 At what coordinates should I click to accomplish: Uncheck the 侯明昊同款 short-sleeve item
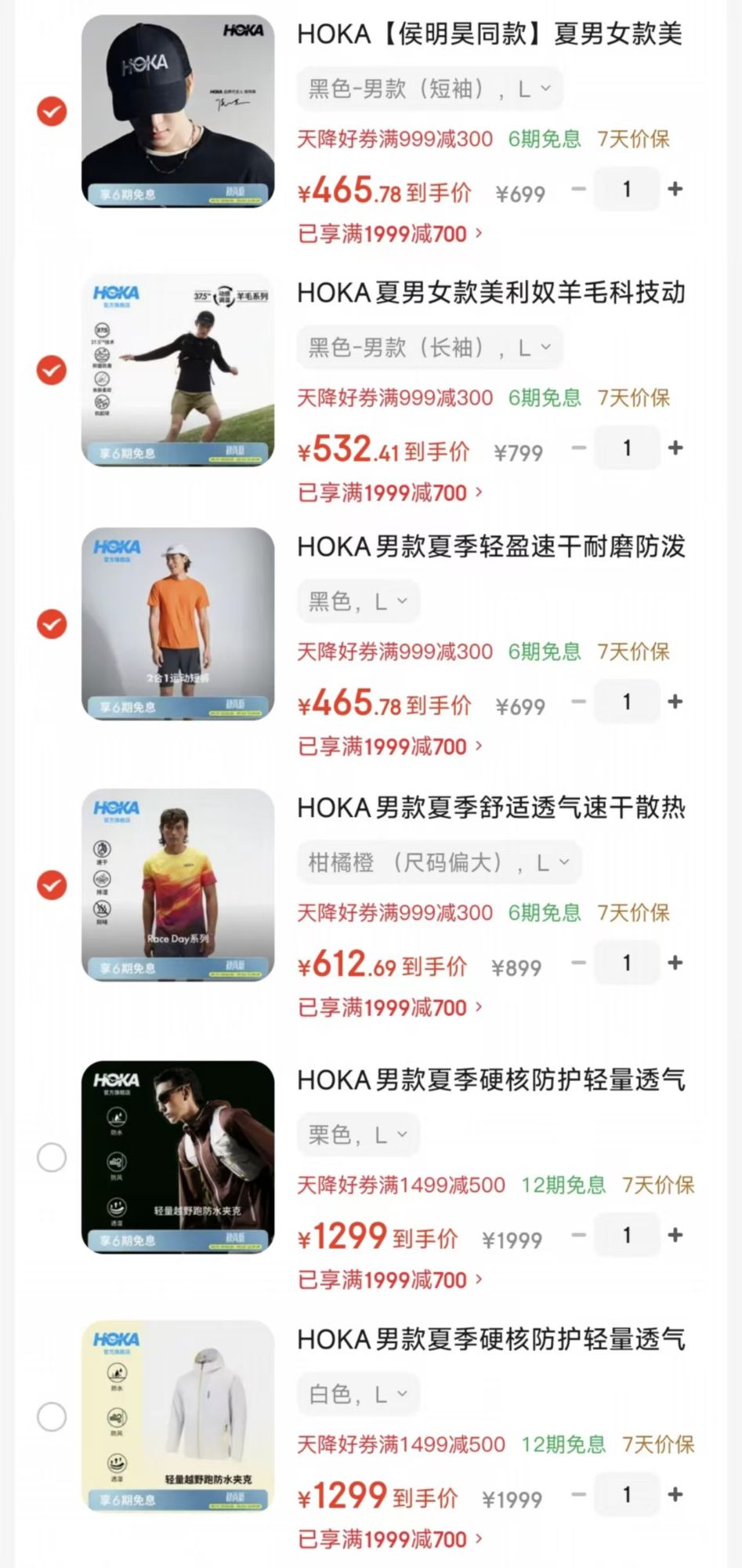(x=52, y=111)
